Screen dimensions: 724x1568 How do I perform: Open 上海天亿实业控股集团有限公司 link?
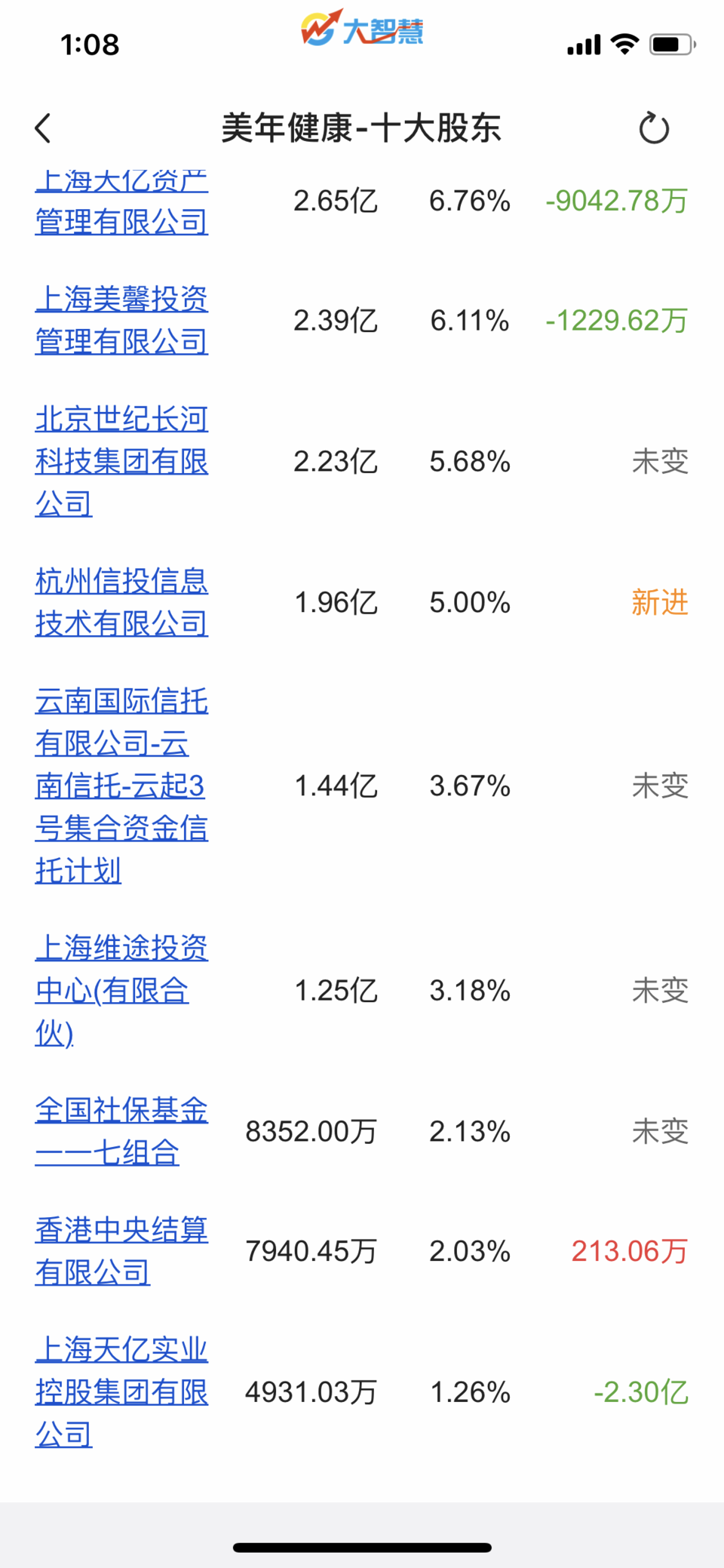[121, 1391]
